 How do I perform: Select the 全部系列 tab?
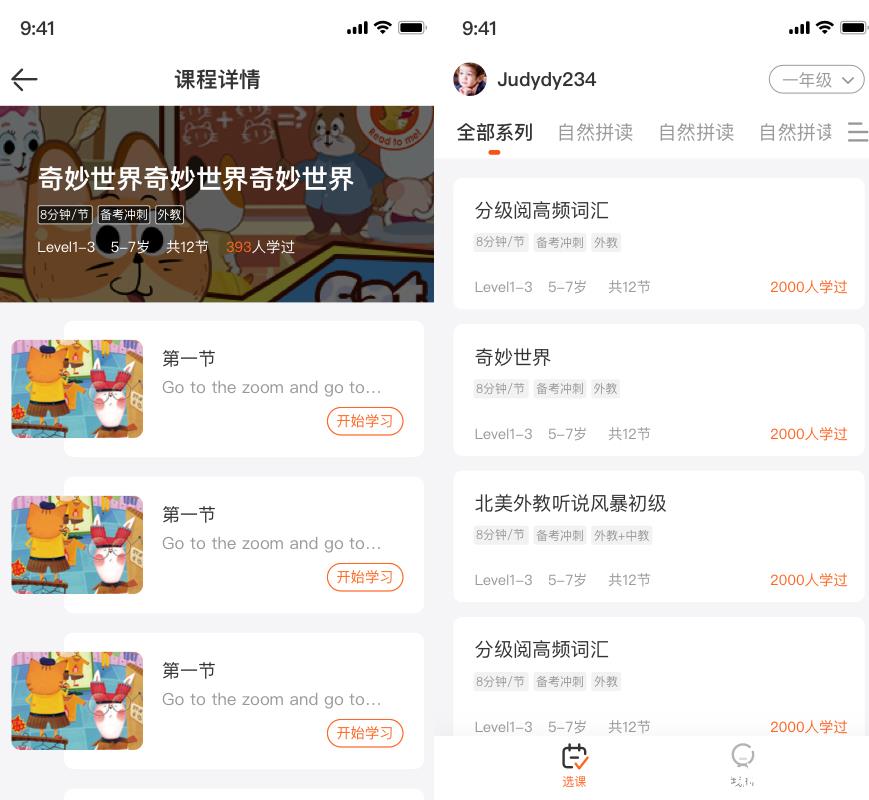tap(494, 132)
